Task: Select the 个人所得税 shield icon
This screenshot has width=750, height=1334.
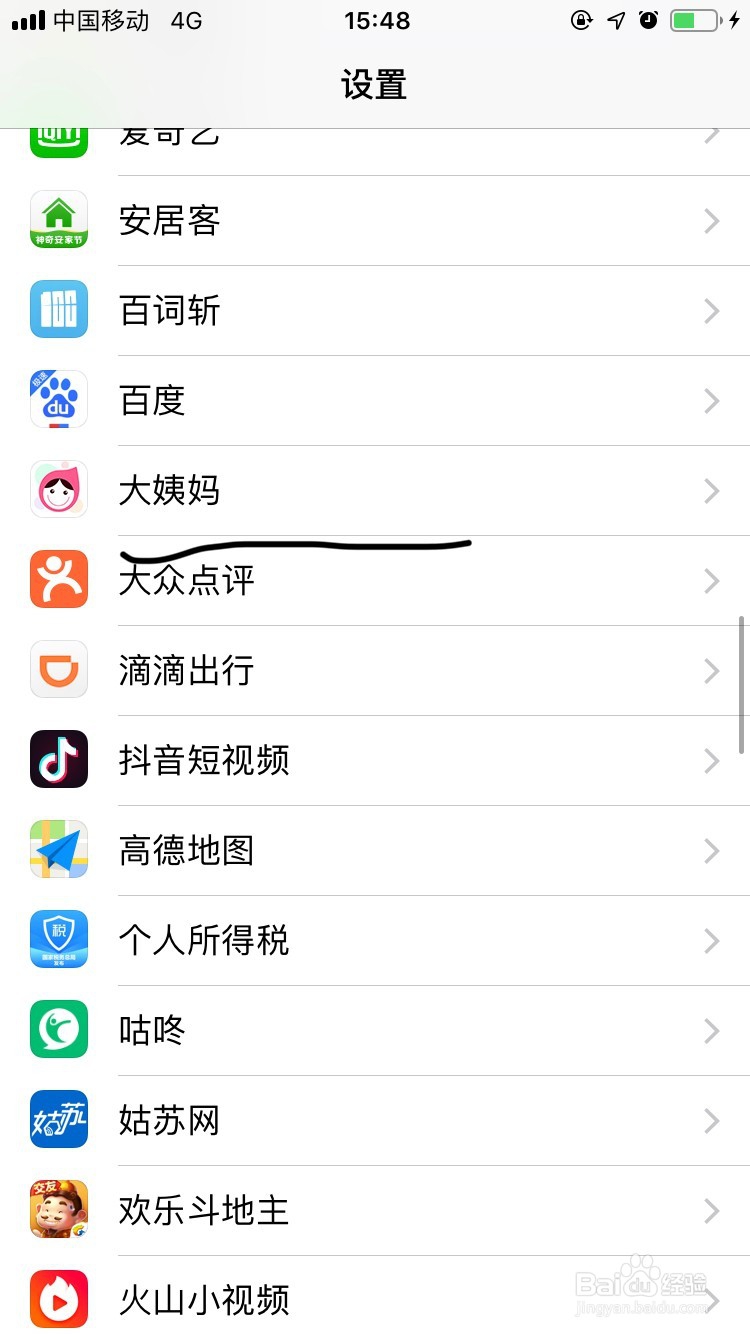Action: tap(58, 940)
